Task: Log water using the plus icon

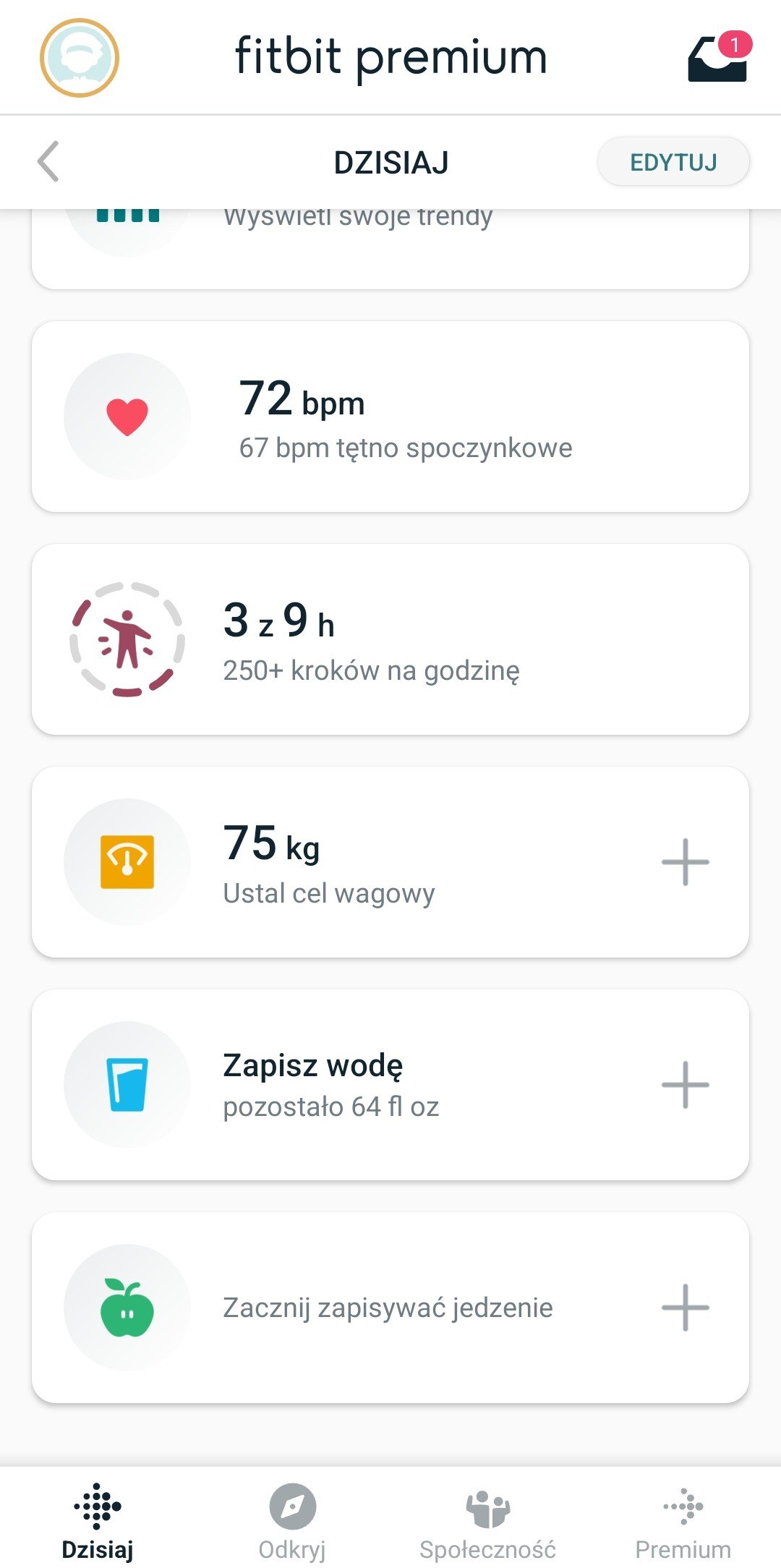Action: point(686,1085)
